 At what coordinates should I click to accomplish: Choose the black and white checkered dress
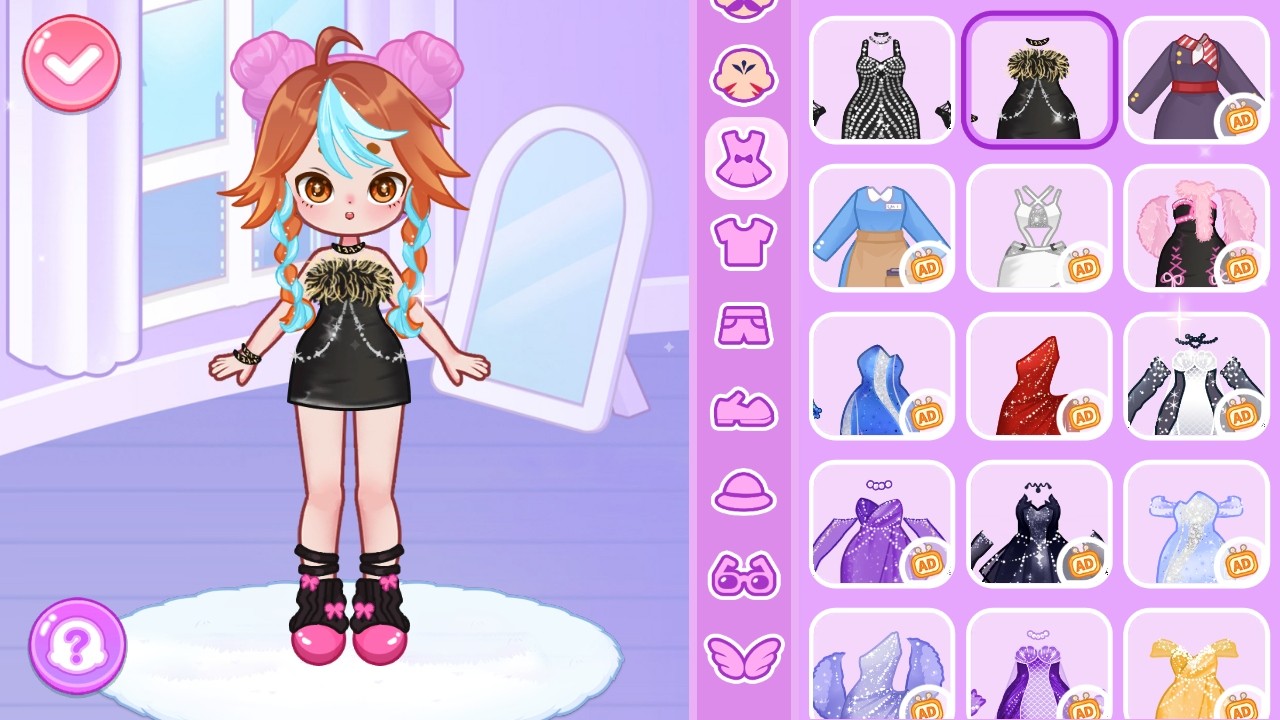pos(881,82)
